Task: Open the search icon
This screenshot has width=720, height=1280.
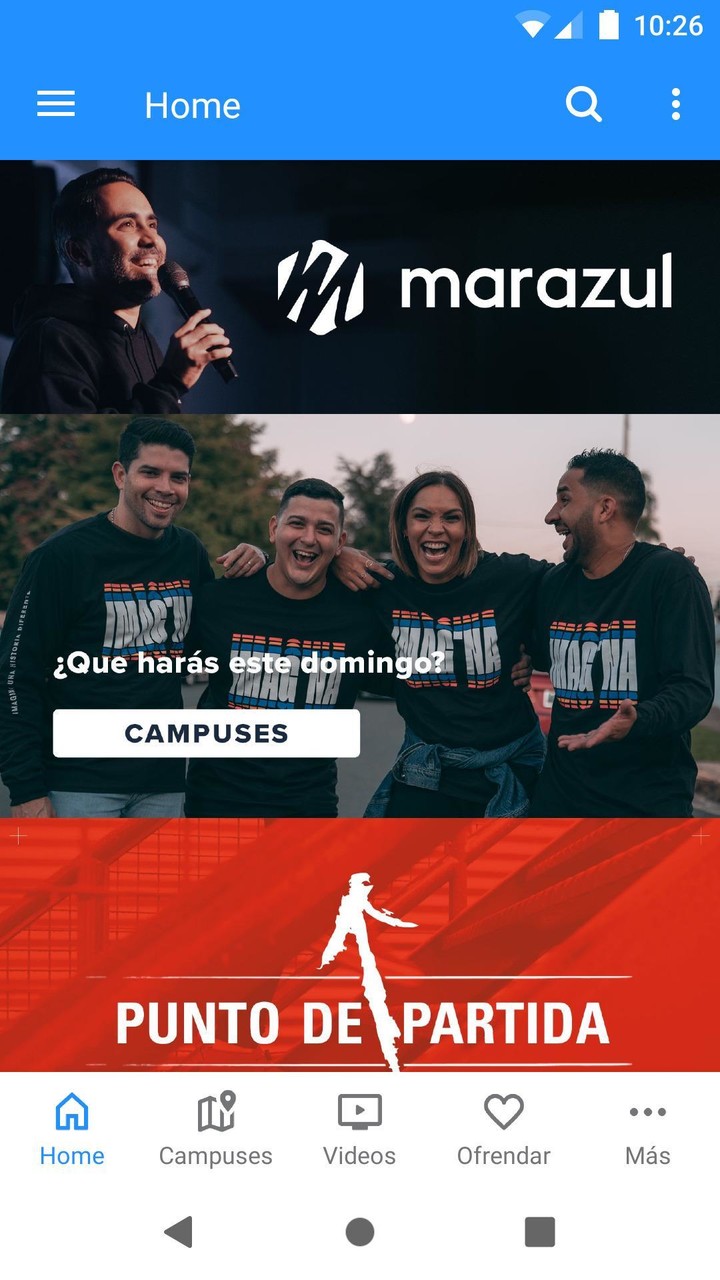Action: (x=583, y=104)
